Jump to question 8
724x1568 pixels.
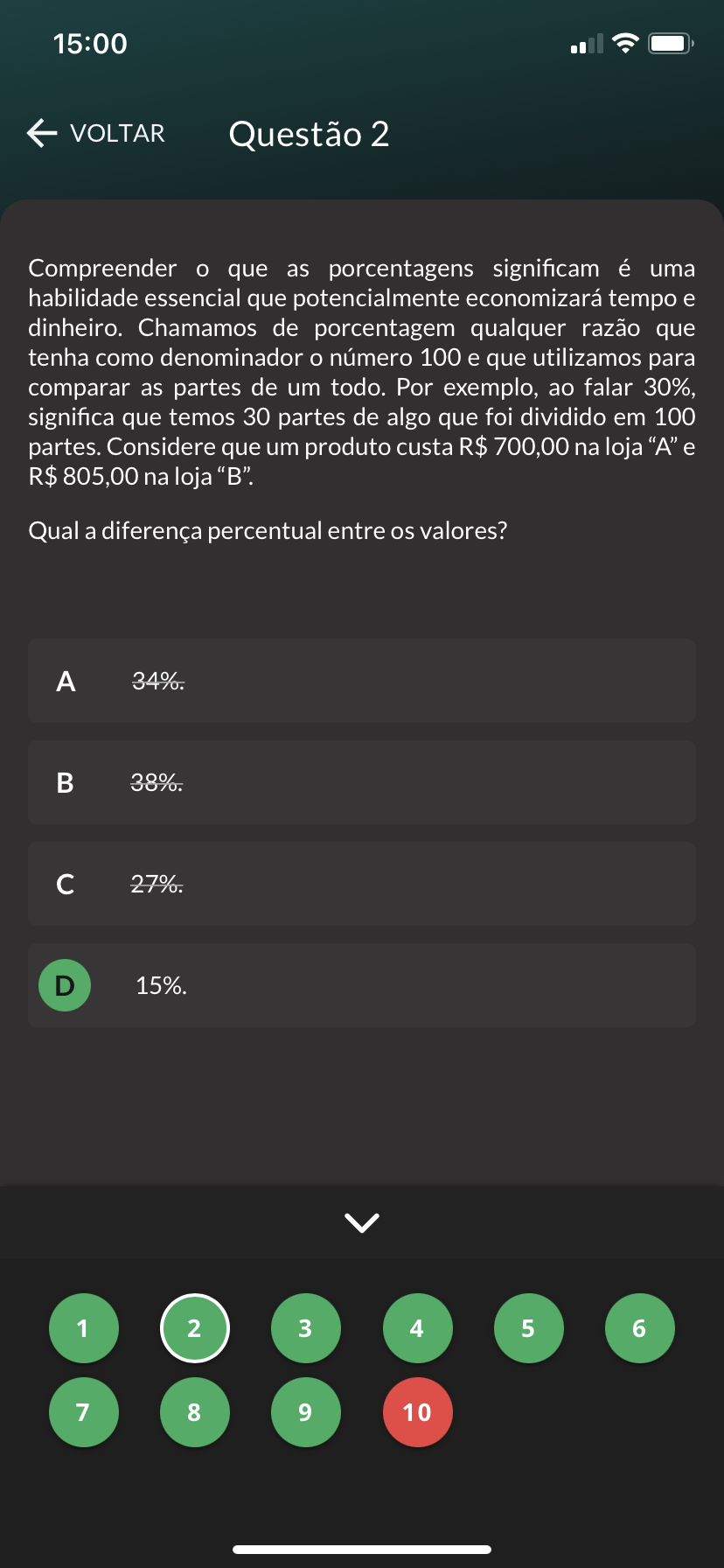[194, 1412]
